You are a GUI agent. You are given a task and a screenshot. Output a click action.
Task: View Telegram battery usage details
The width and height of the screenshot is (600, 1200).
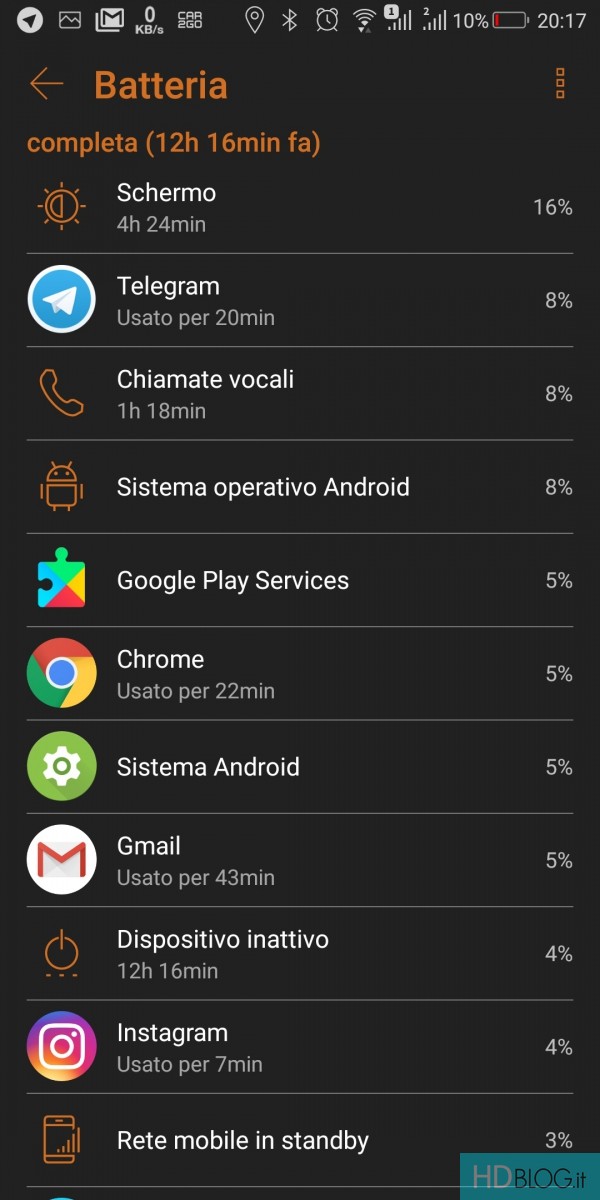(x=300, y=300)
